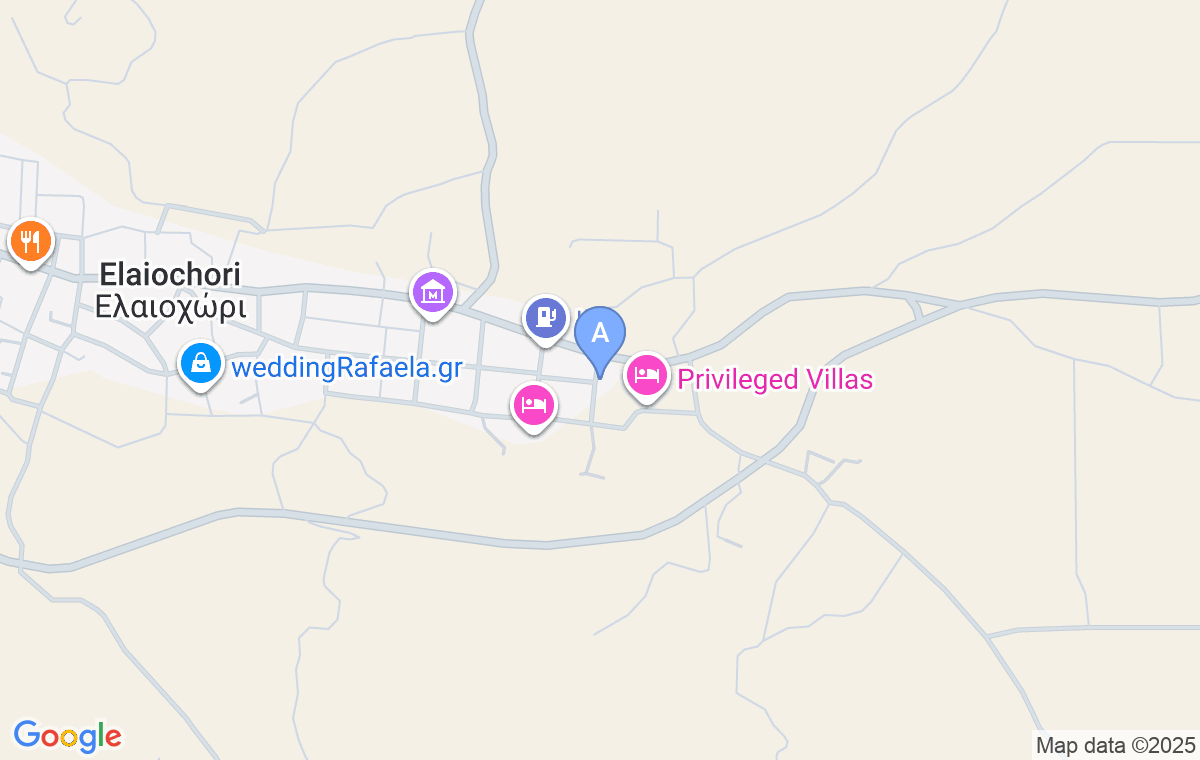Select the weddingRafaela.gr shopping pin

tap(201, 364)
